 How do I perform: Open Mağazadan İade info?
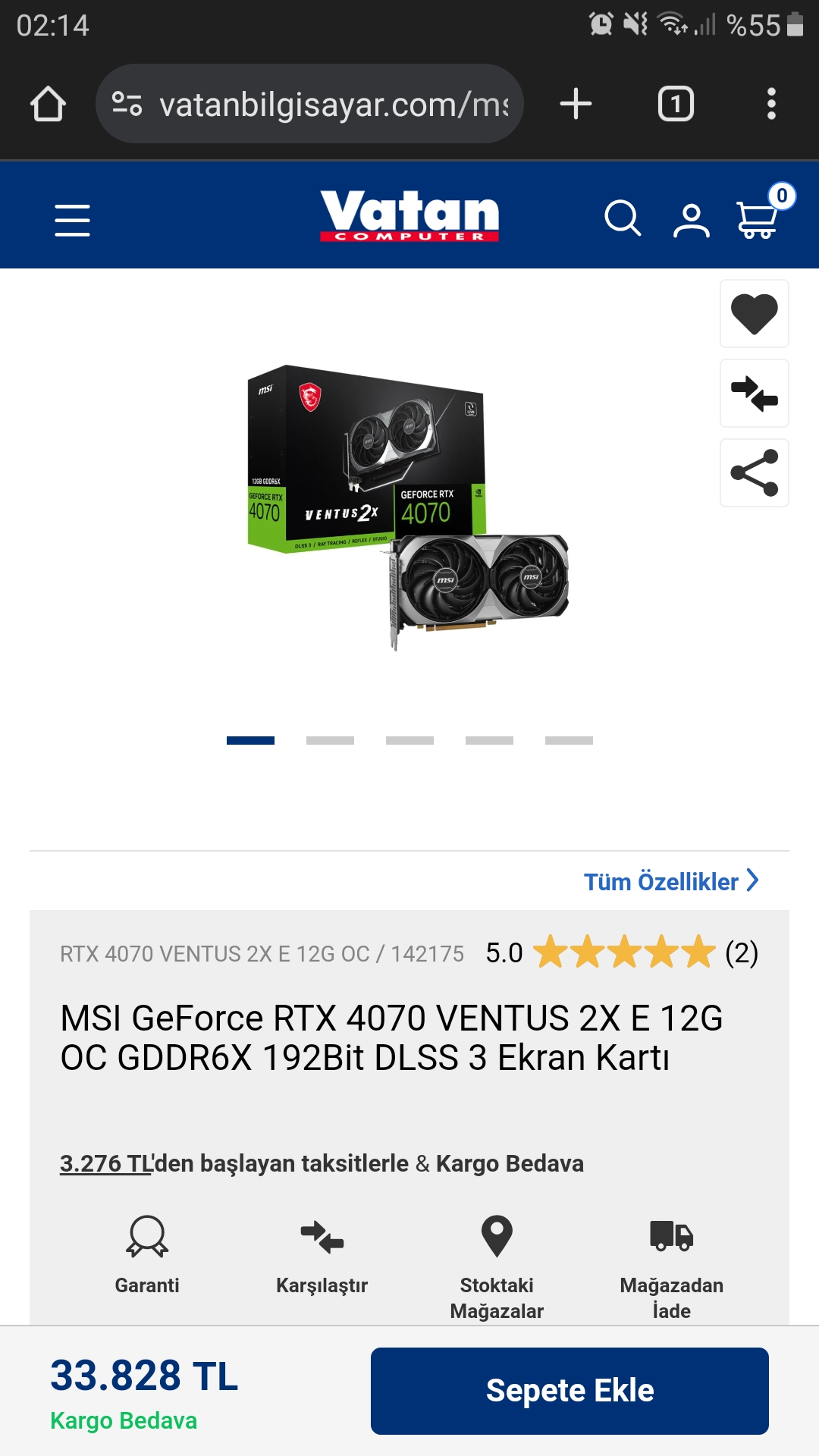[x=671, y=1266]
